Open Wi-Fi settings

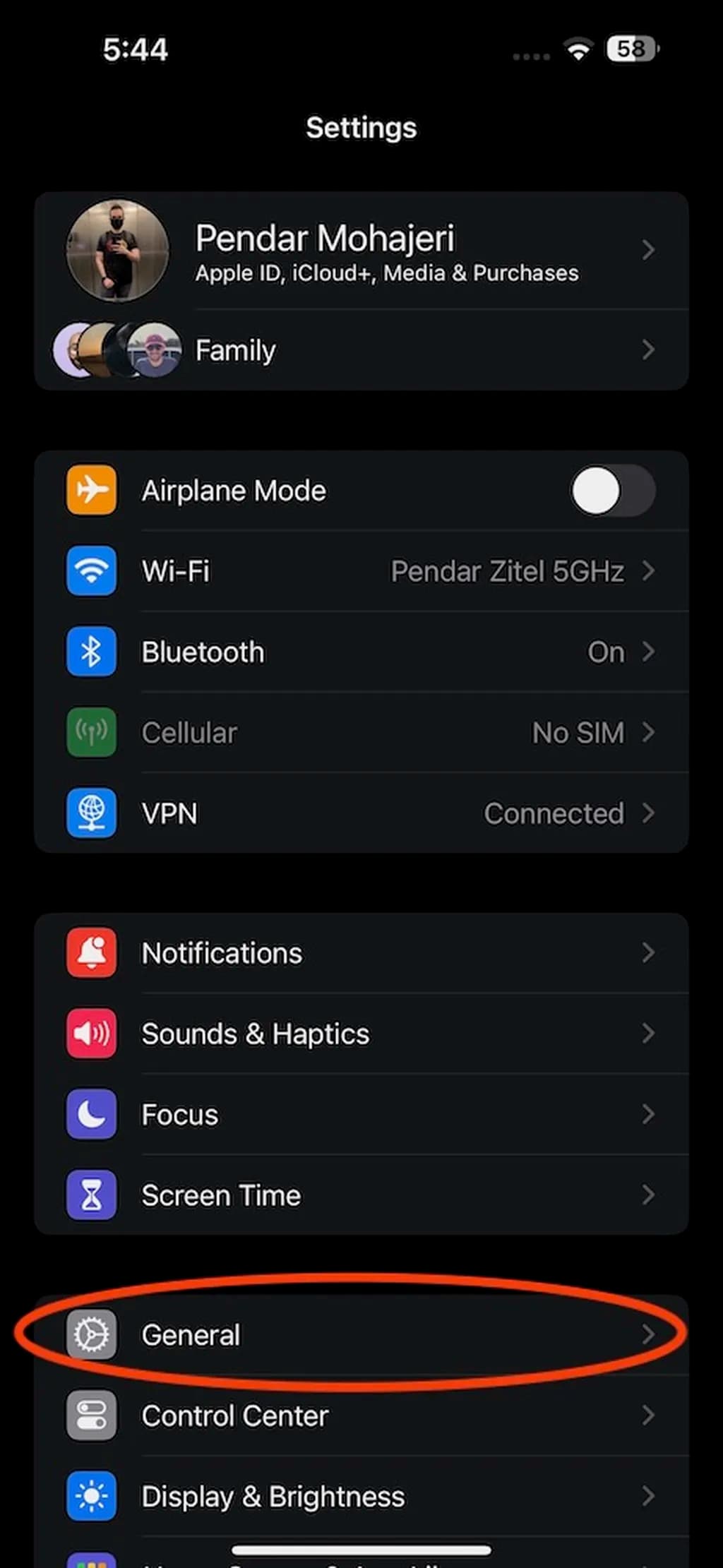click(361, 571)
